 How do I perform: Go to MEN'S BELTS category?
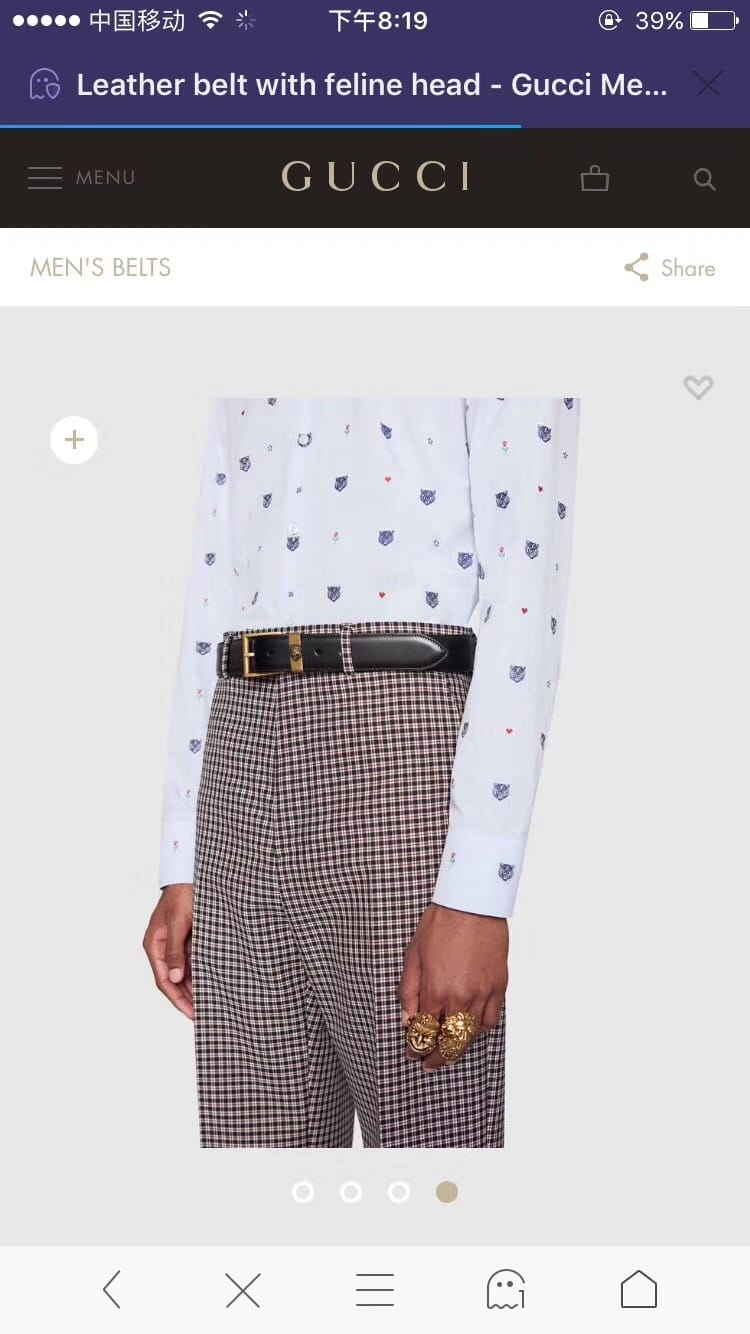[100, 267]
